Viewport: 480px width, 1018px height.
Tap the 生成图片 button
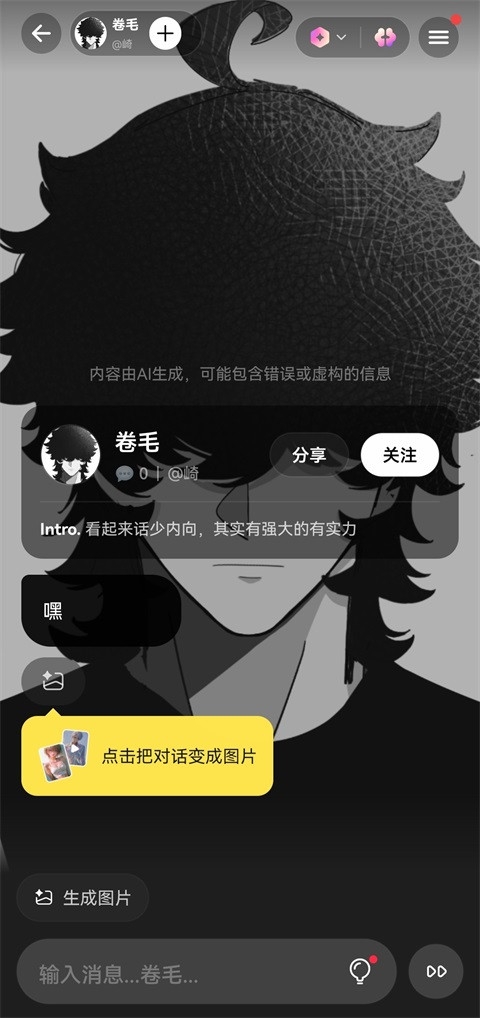tap(82, 898)
